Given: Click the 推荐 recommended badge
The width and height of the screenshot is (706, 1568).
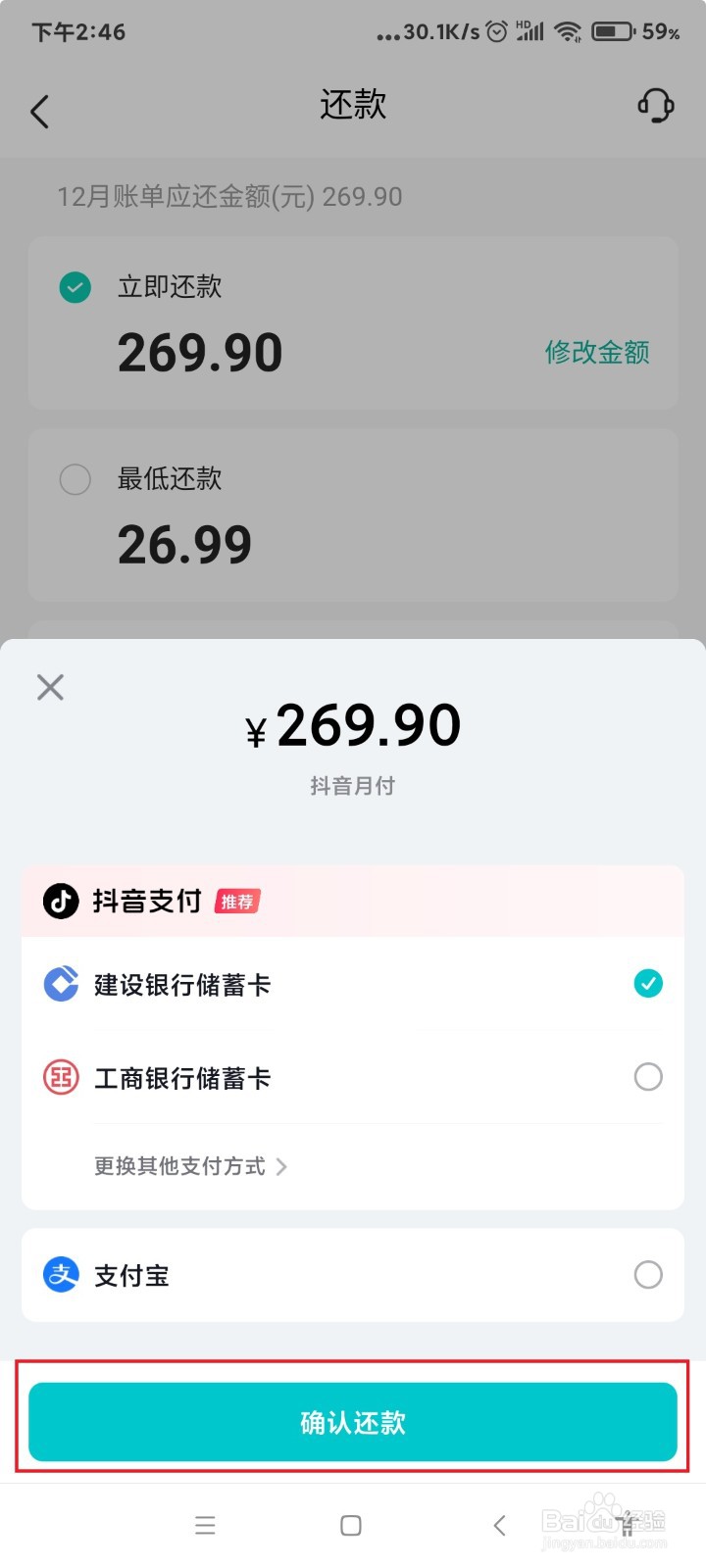Looking at the screenshot, I should [236, 903].
